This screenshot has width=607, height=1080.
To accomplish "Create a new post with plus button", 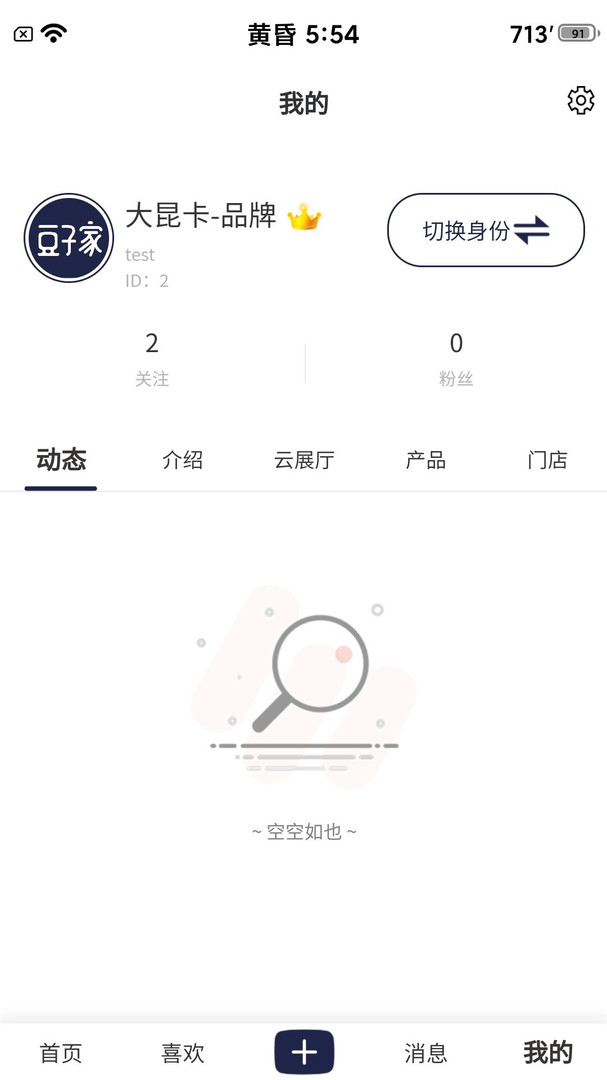I will pos(304,1052).
